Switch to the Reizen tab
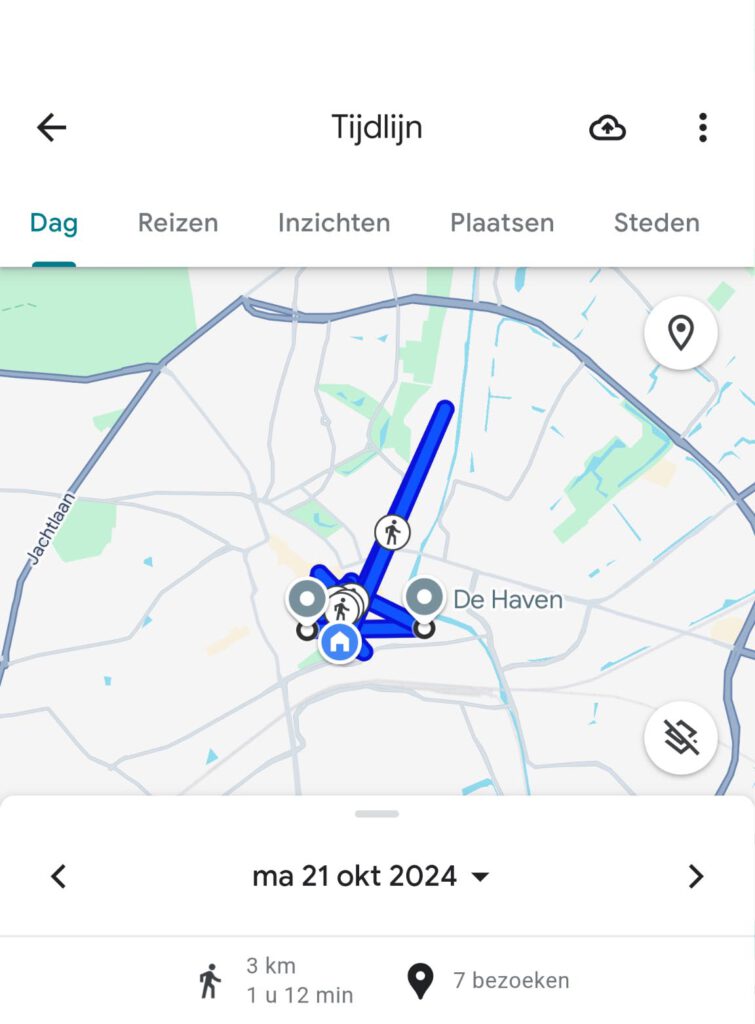The image size is (755, 1024). [178, 222]
